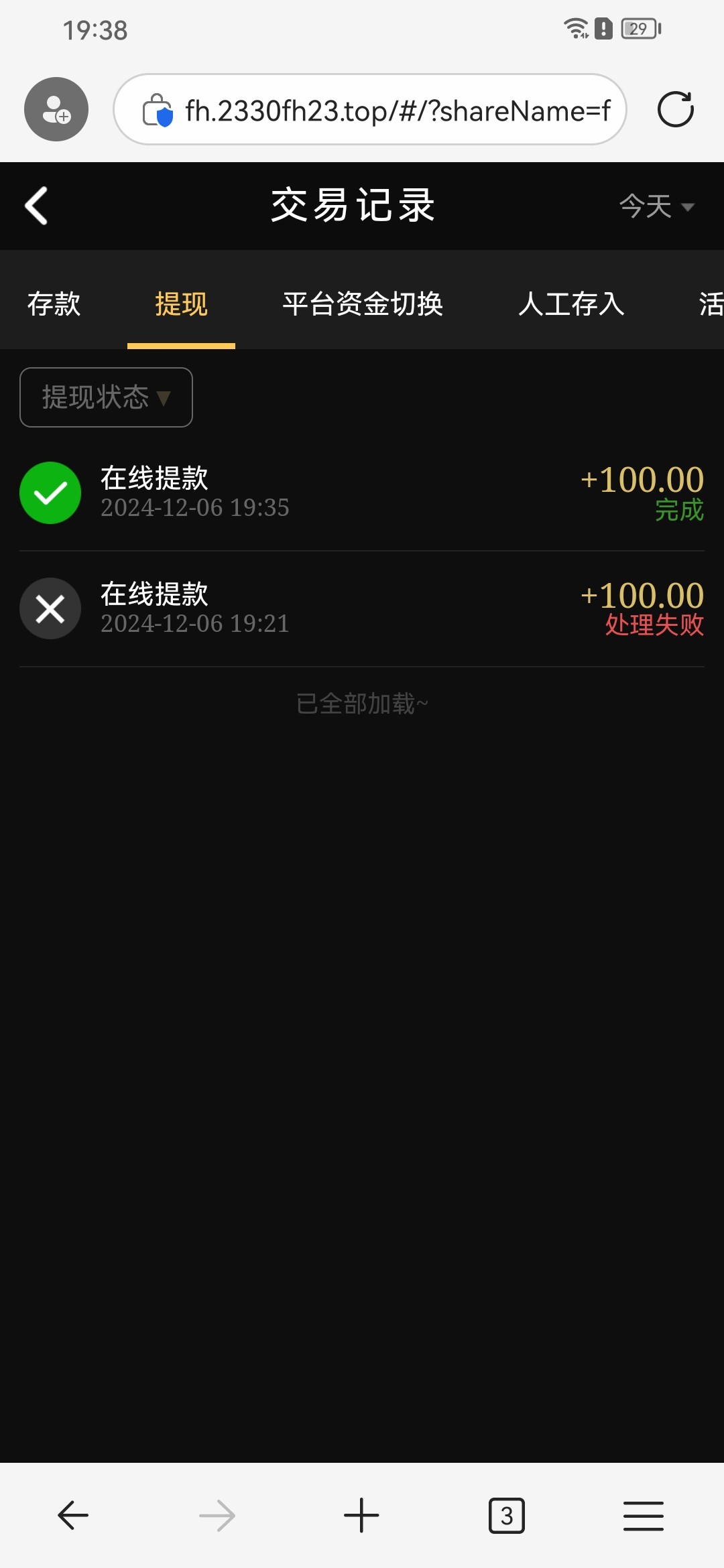Open the 19:35 completed 在线提款 record
This screenshot has width=724, height=1568.
pyautogui.click(x=362, y=493)
